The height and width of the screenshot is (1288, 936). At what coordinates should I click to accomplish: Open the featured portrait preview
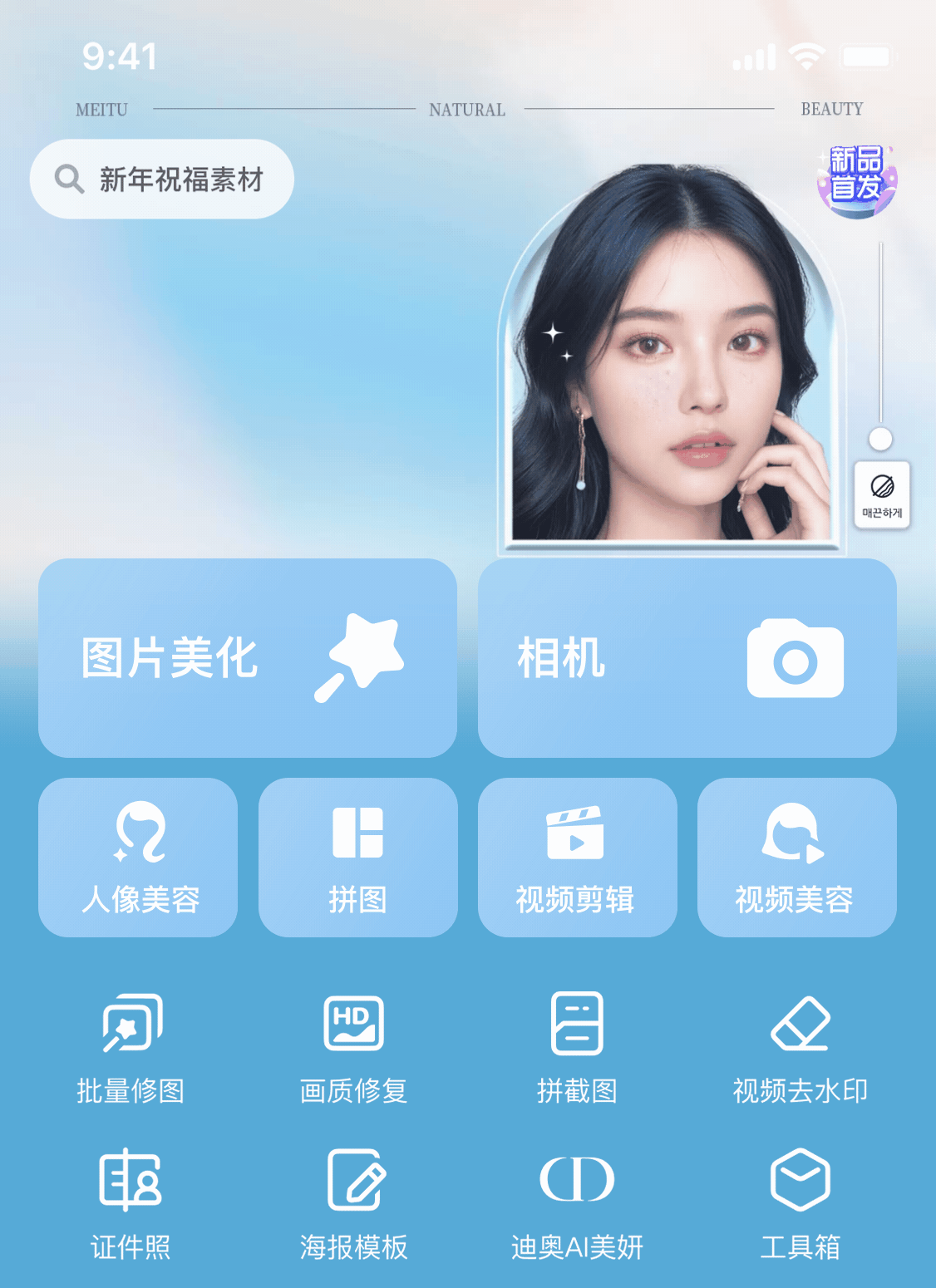click(x=671, y=357)
